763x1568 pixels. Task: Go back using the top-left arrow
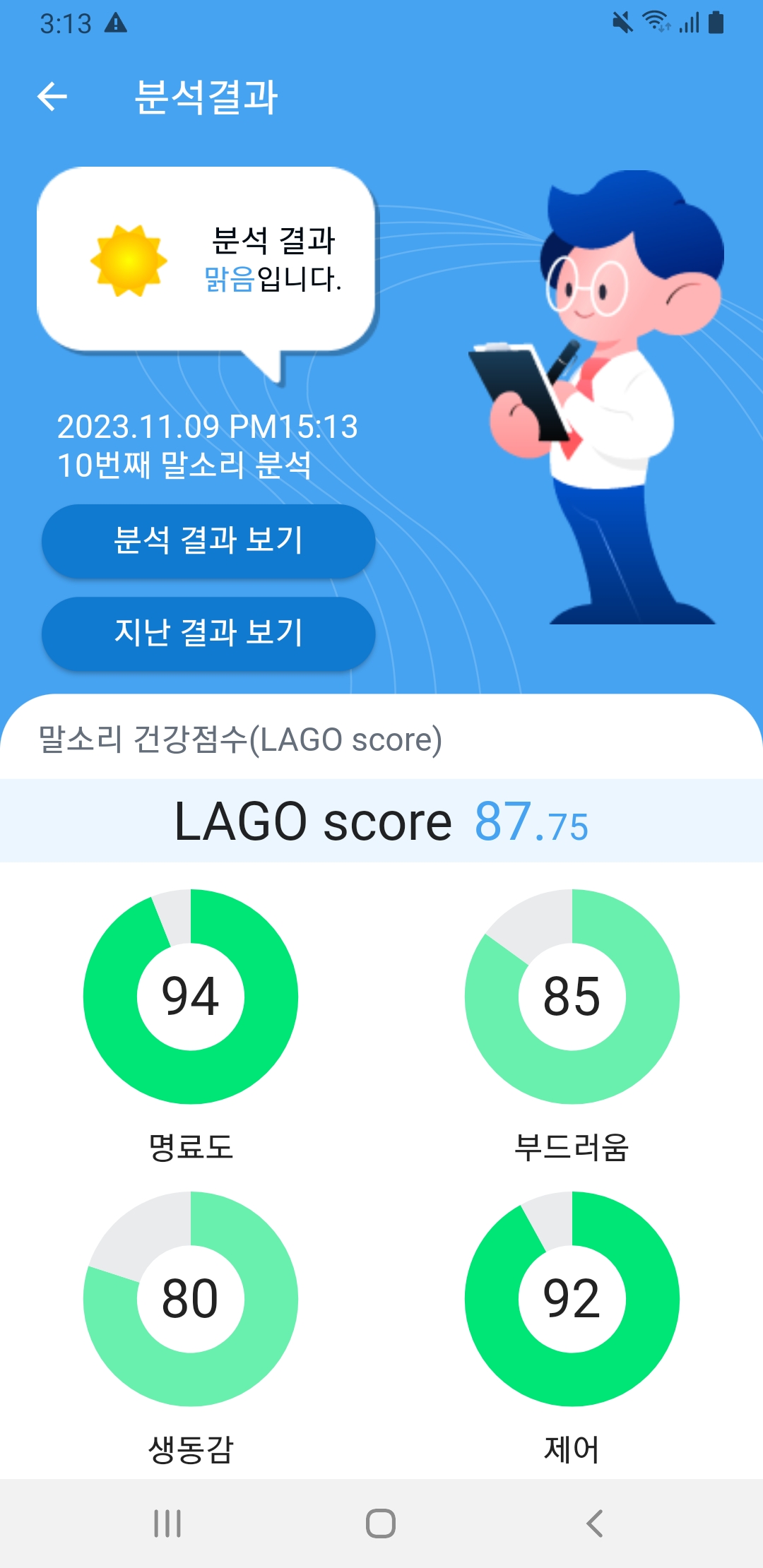[52, 97]
